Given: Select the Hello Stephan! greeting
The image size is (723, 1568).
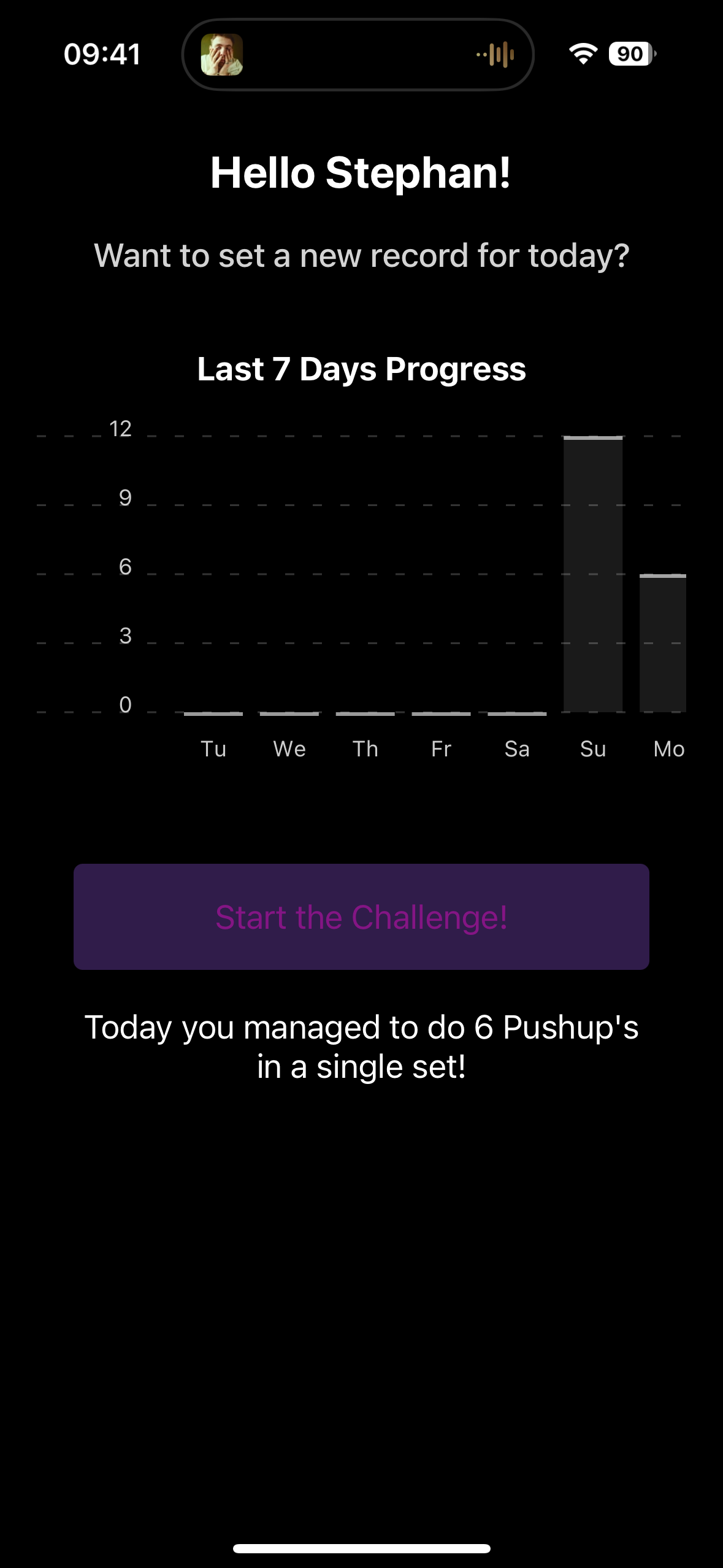Looking at the screenshot, I should (361, 174).
